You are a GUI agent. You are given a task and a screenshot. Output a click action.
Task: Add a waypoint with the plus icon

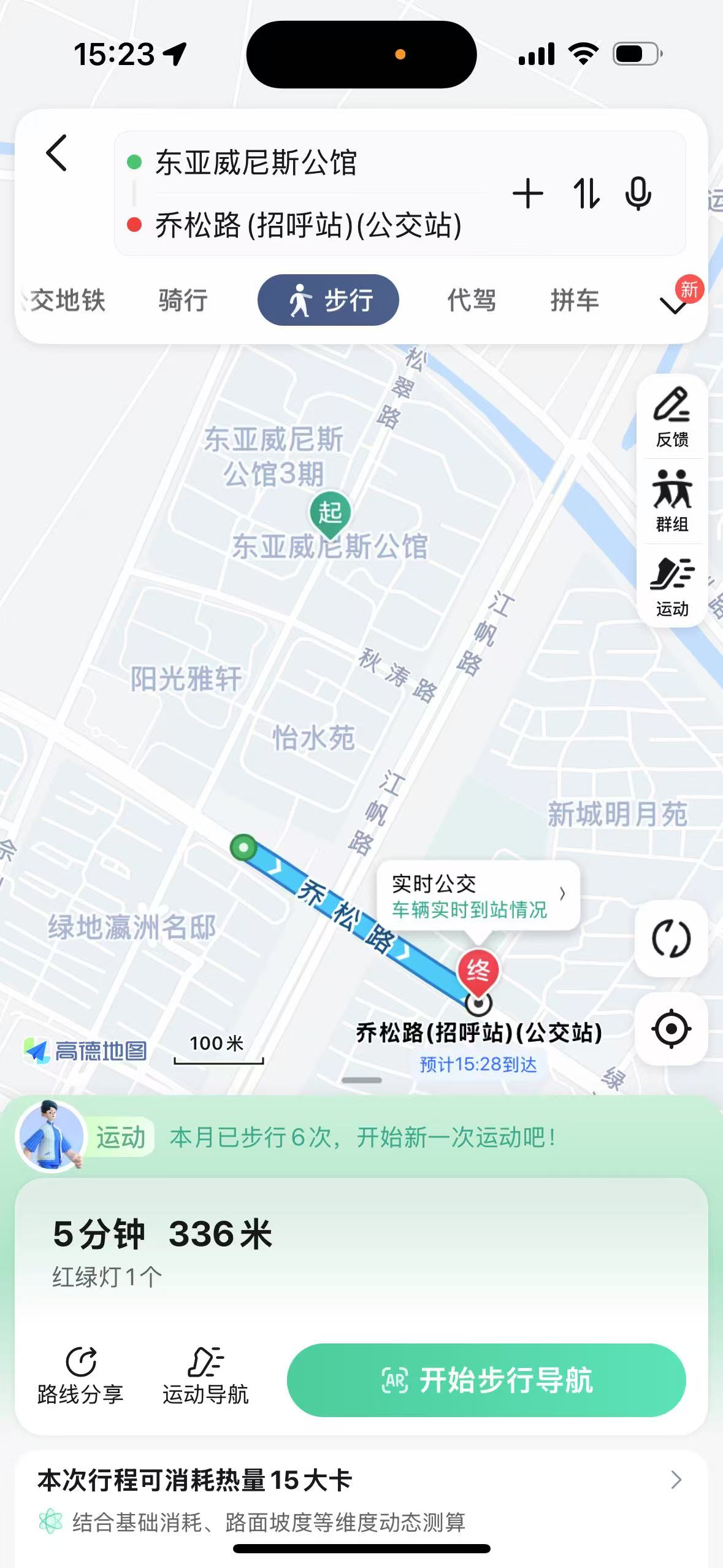[x=527, y=194]
